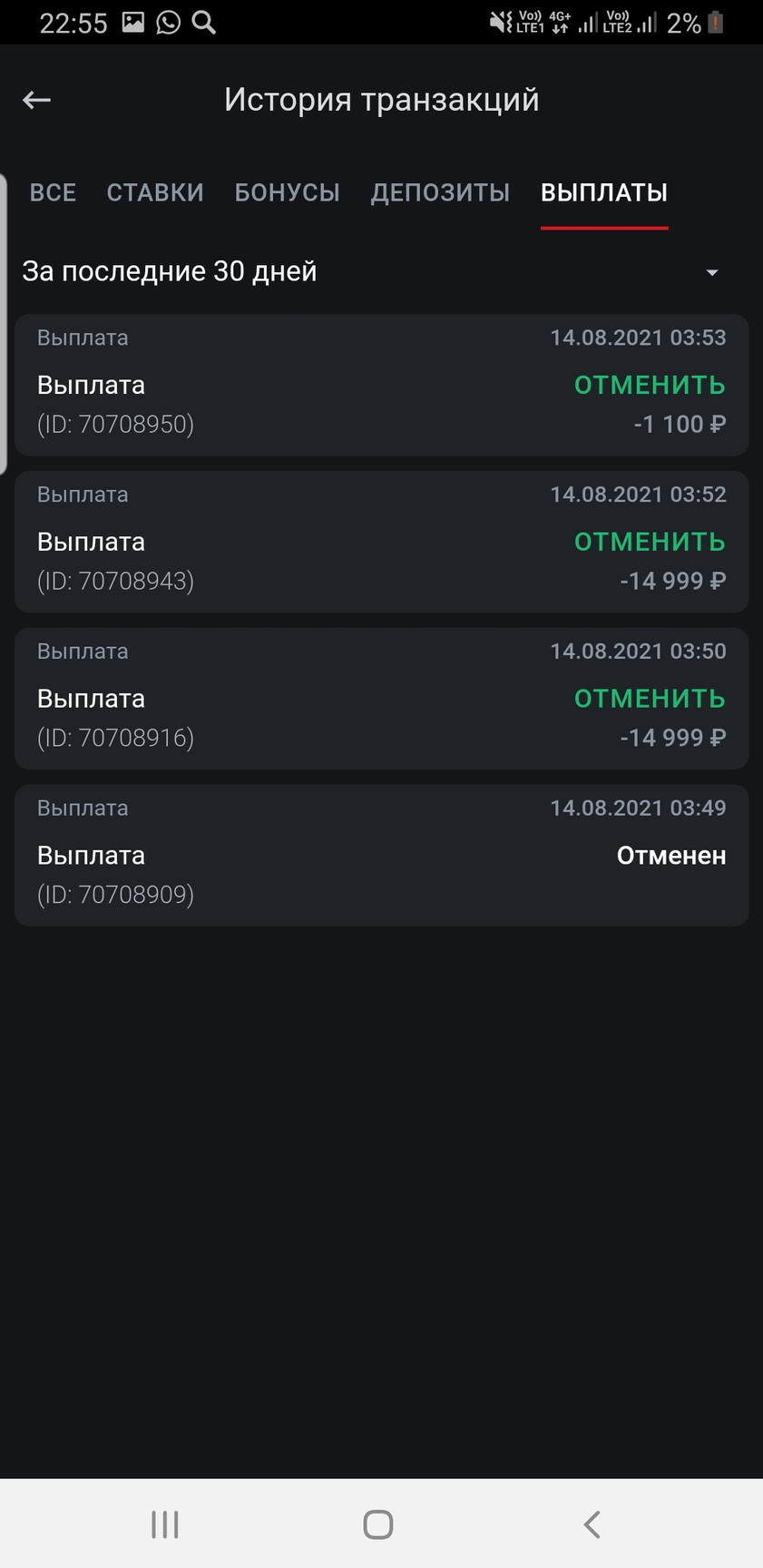Open the cancelled payout ID 70708909
763x1568 pixels.
click(x=381, y=855)
